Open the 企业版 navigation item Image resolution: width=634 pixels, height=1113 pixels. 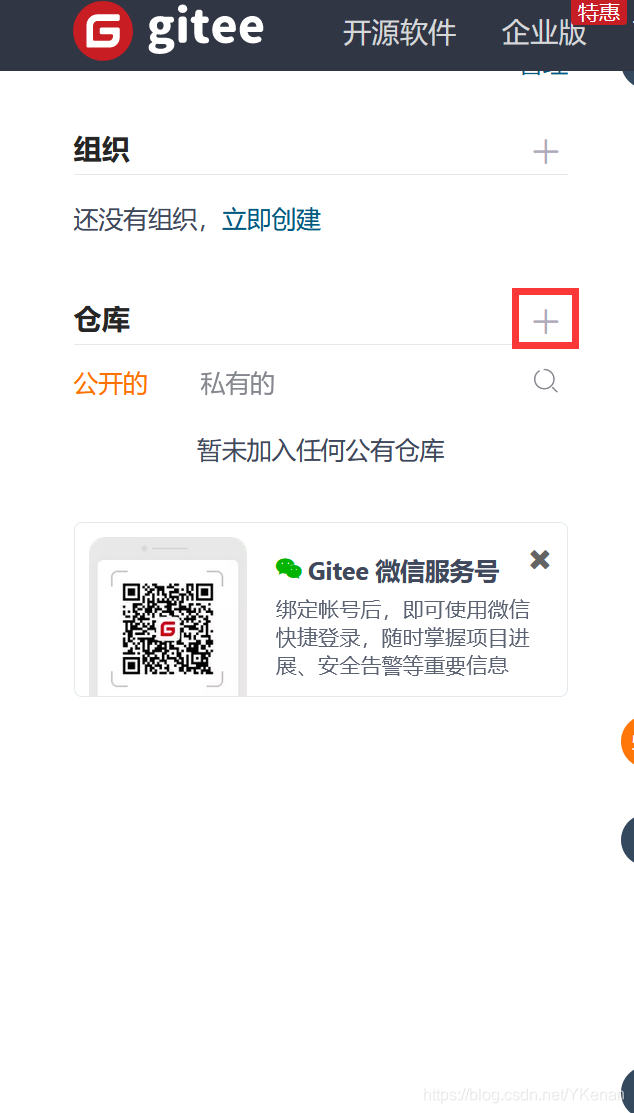[x=545, y=33]
